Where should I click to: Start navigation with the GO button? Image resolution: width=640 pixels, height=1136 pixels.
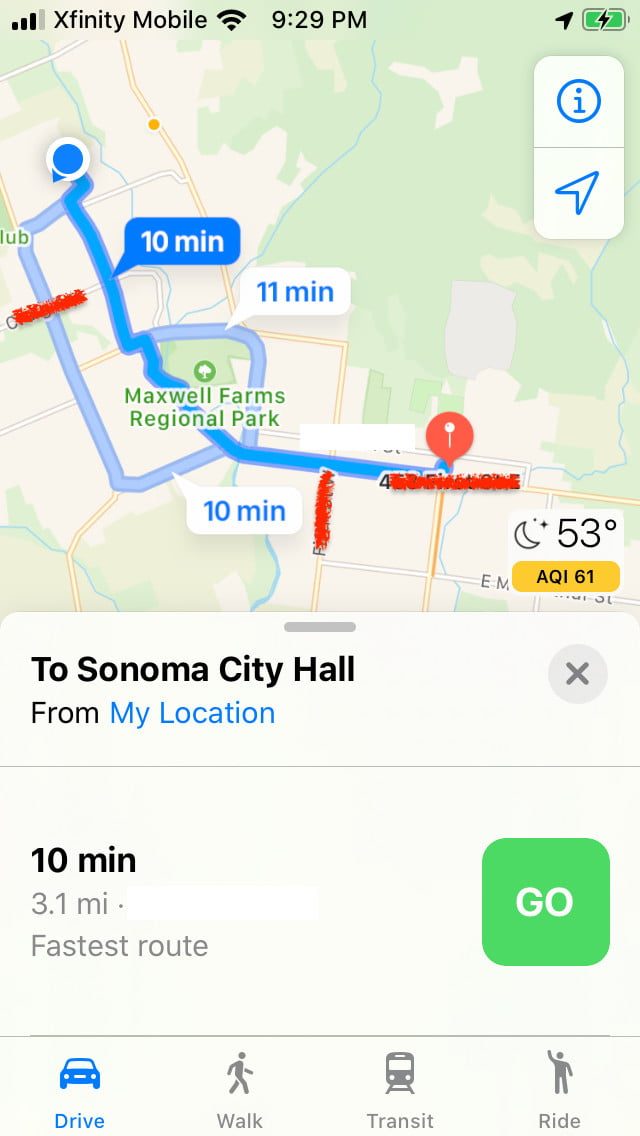pos(545,902)
